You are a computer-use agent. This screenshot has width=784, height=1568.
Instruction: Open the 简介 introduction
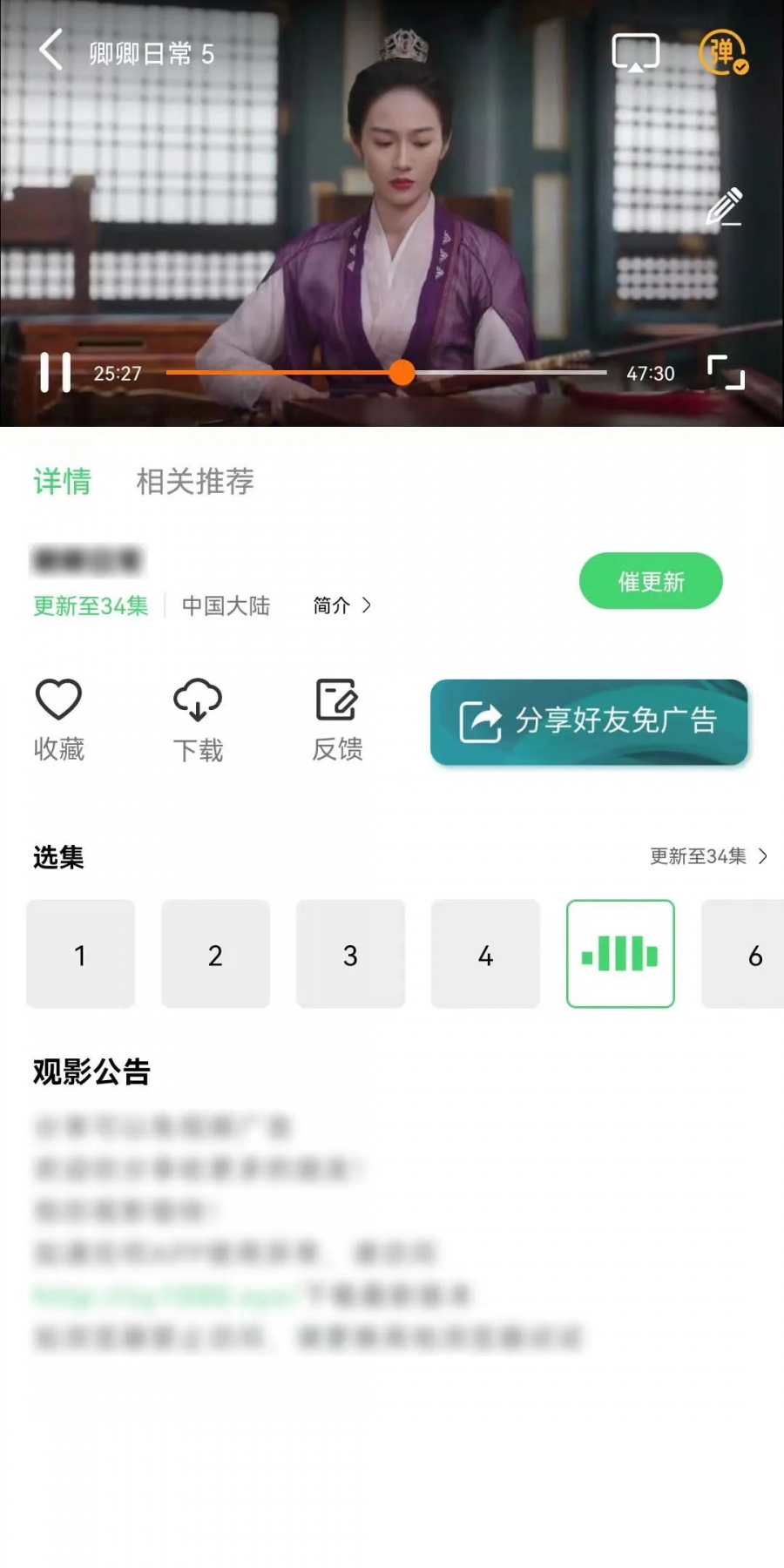tap(341, 605)
